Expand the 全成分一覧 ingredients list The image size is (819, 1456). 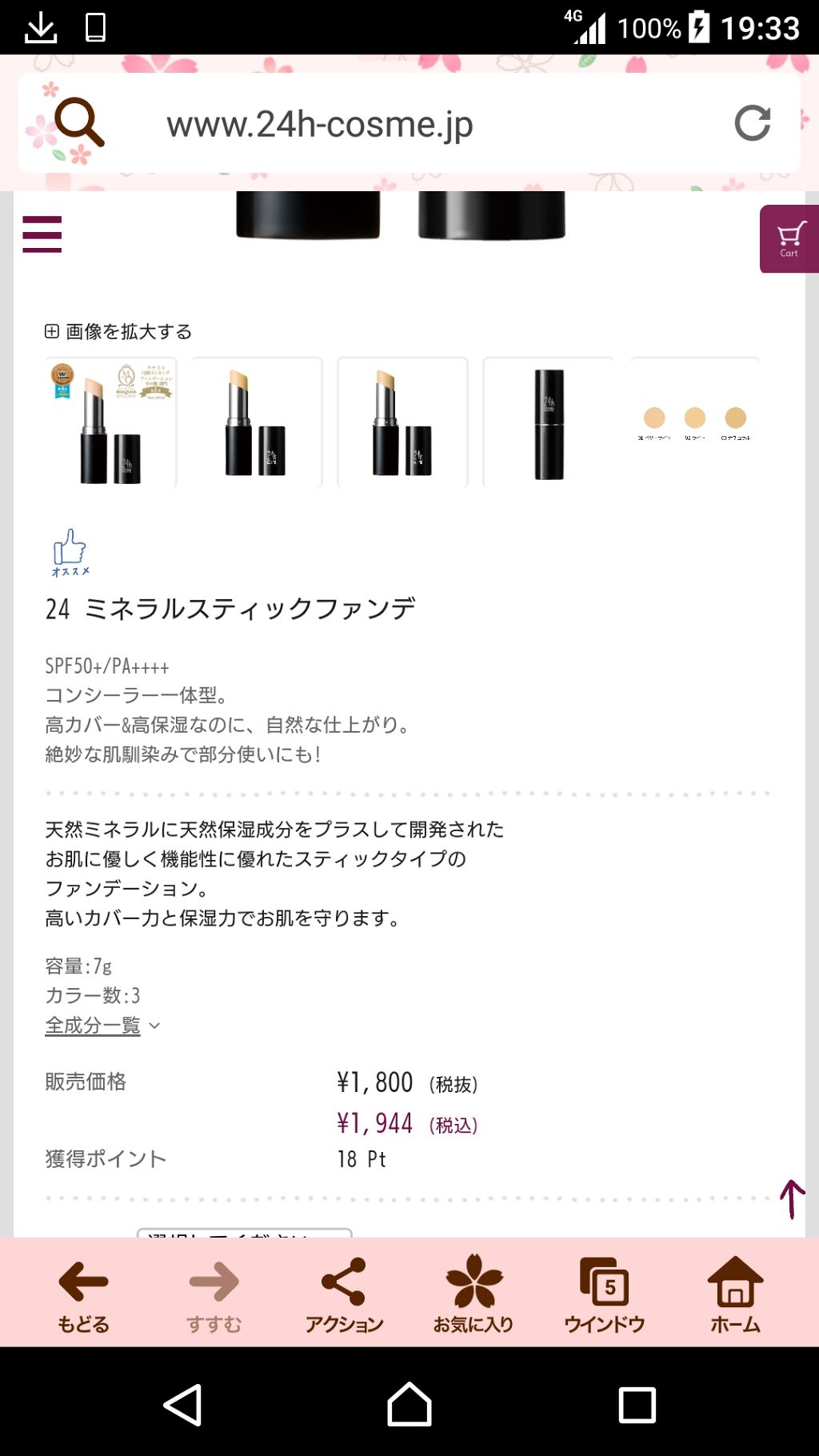[x=94, y=1025]
